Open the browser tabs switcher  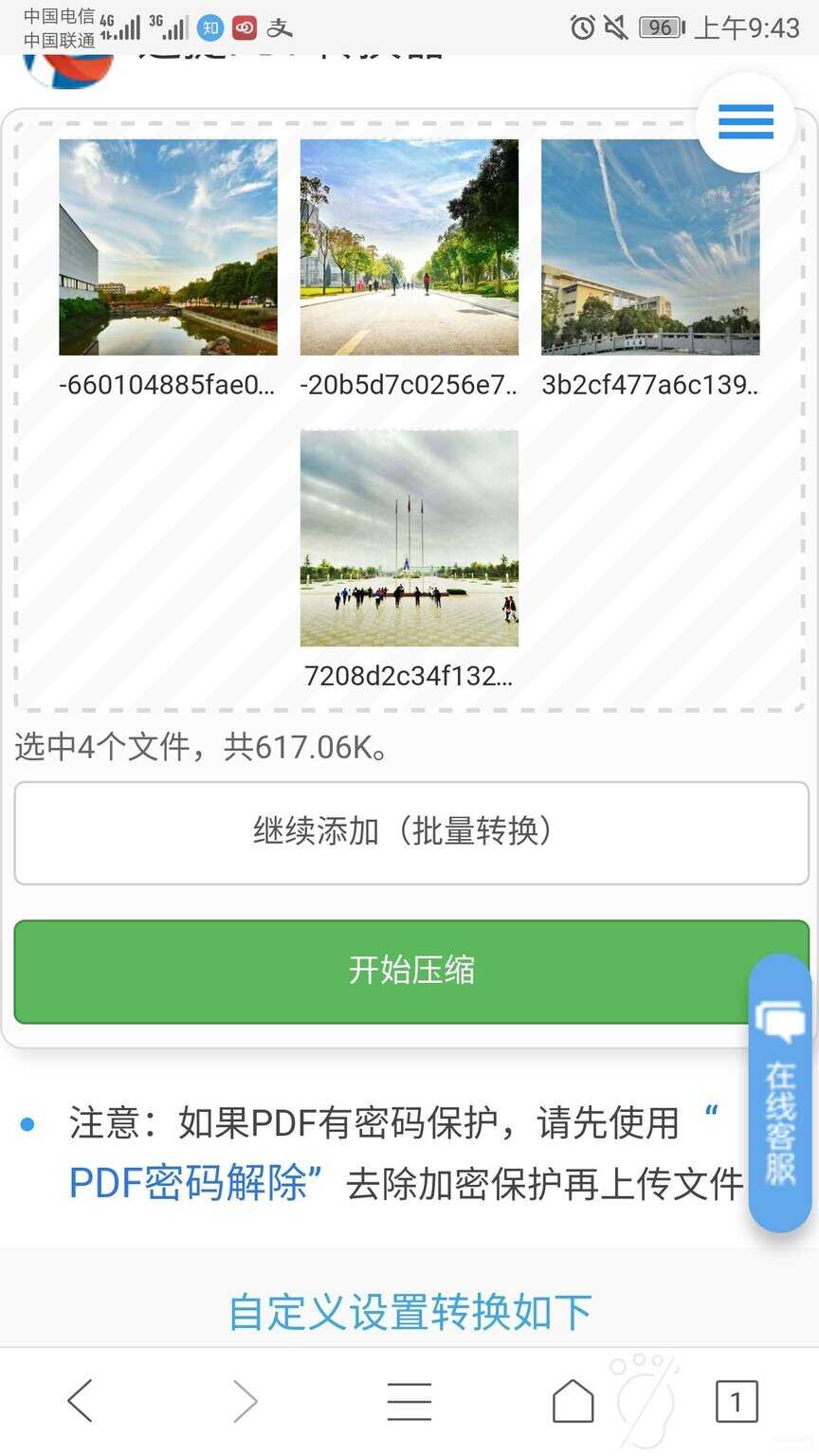click(736, 1401)
